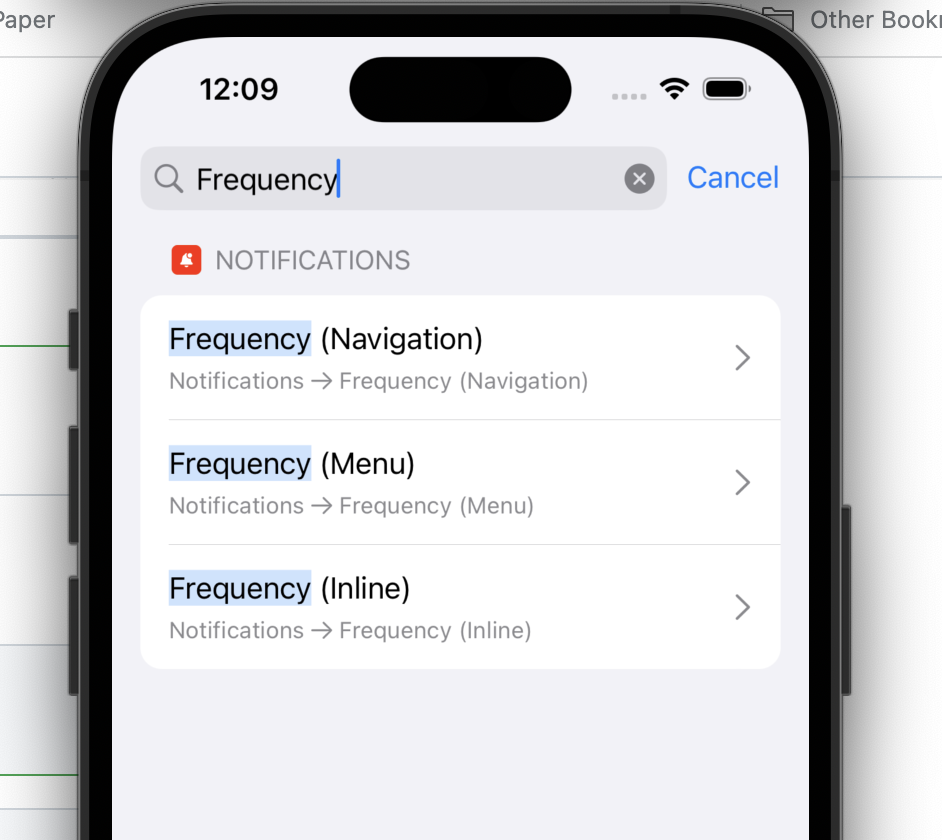Open the Frequency (Inline) result

460,607
